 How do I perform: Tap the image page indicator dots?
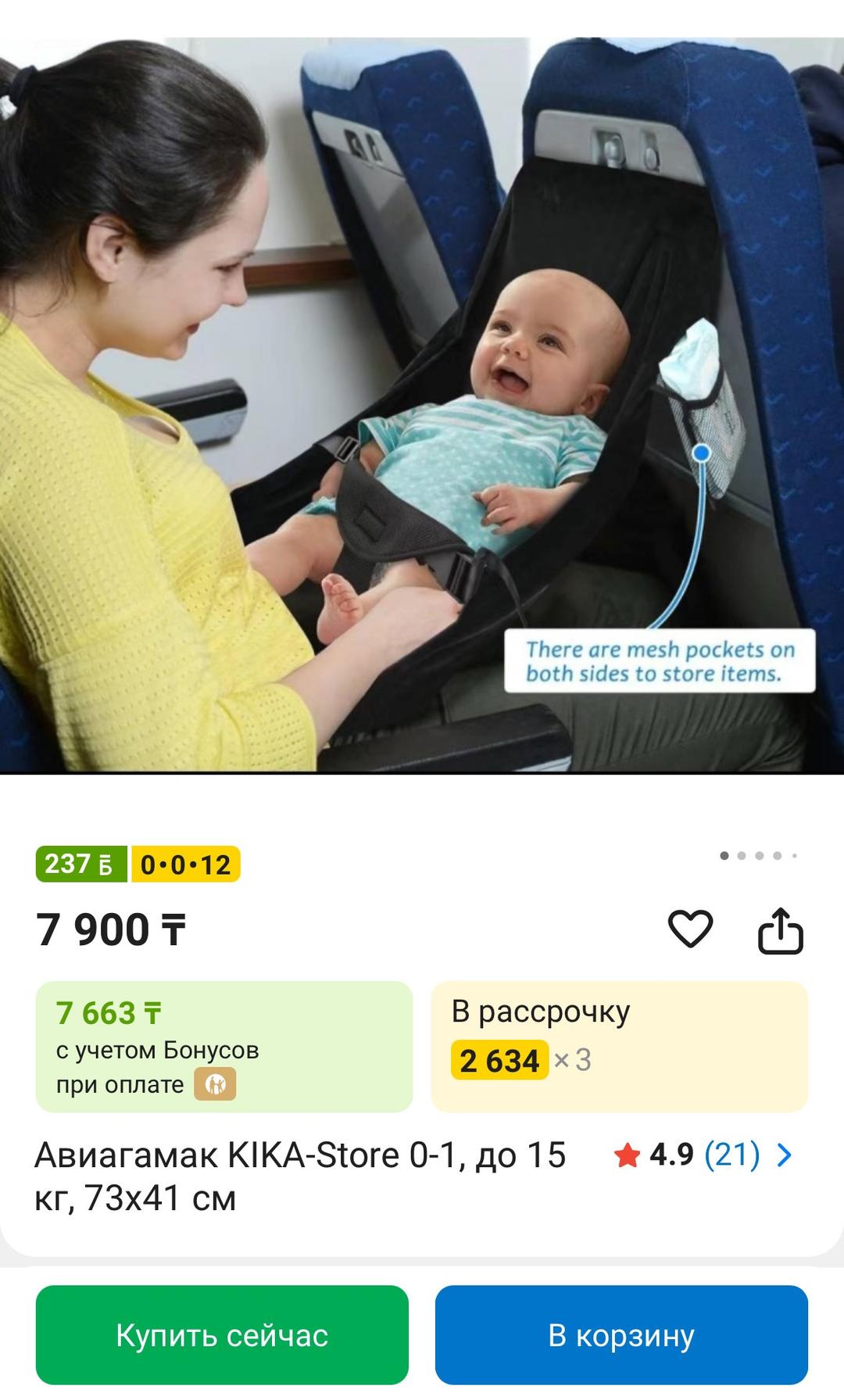[x=758, y=856]
